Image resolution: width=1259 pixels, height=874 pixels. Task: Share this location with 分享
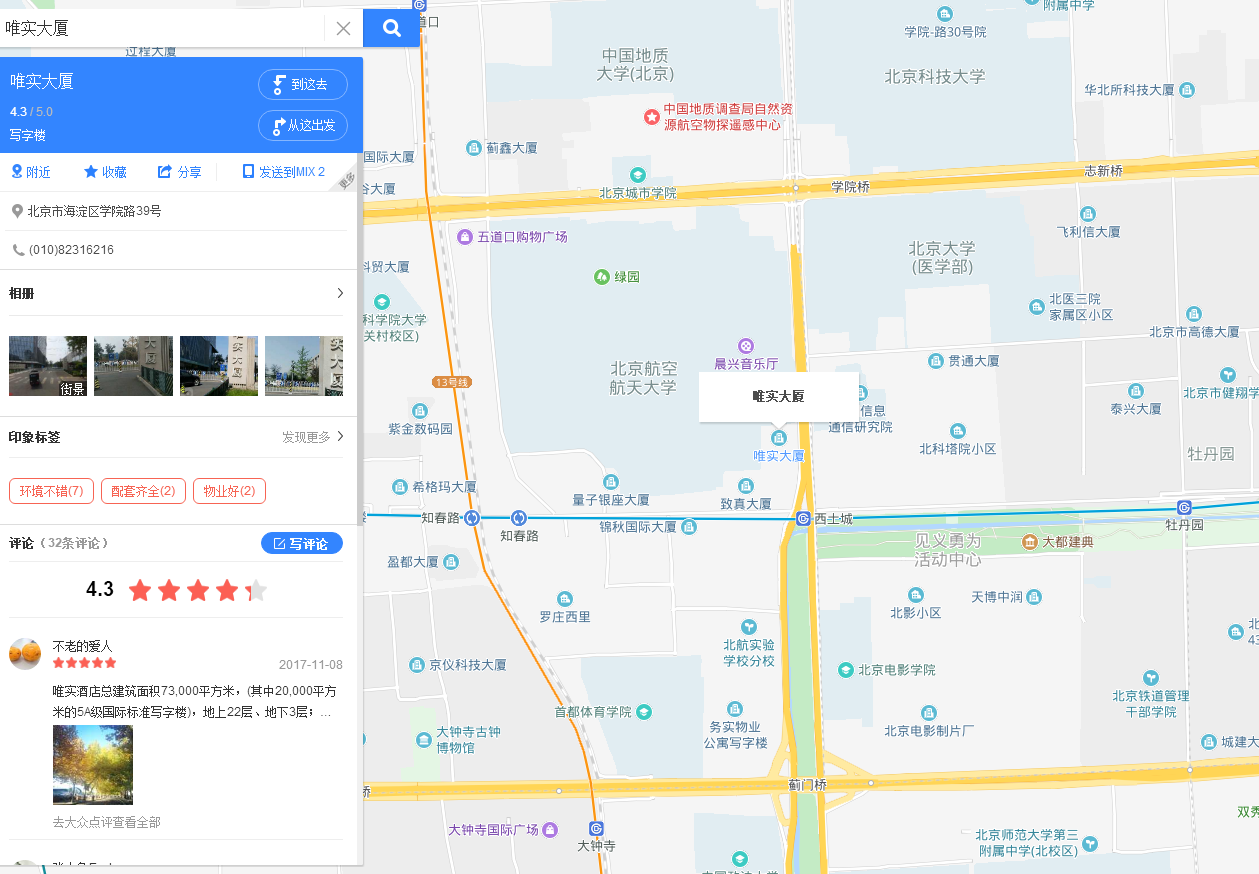tap(180, 172)
